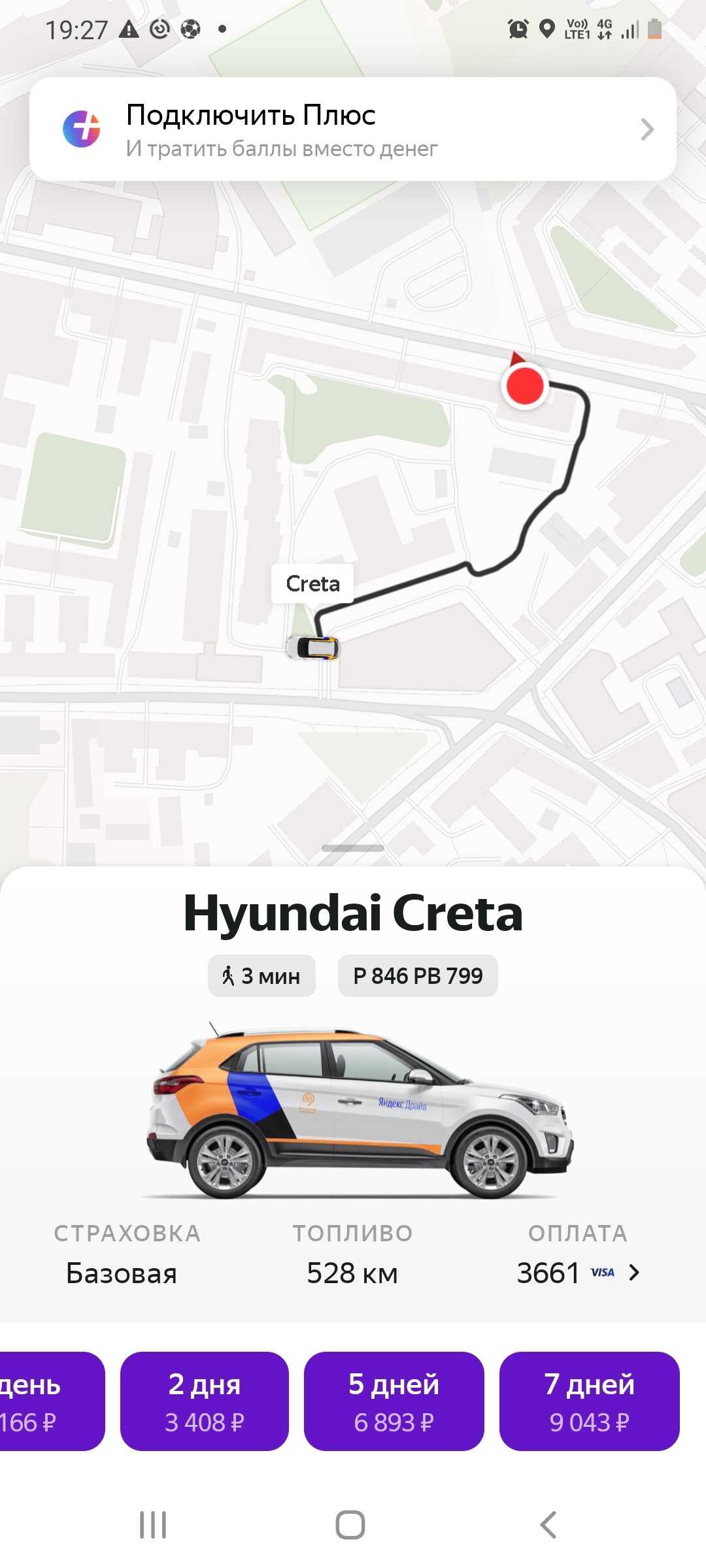Tap the 3 мин walking time chip
This screenshot has width=706, height=1568.
(261, 976)
